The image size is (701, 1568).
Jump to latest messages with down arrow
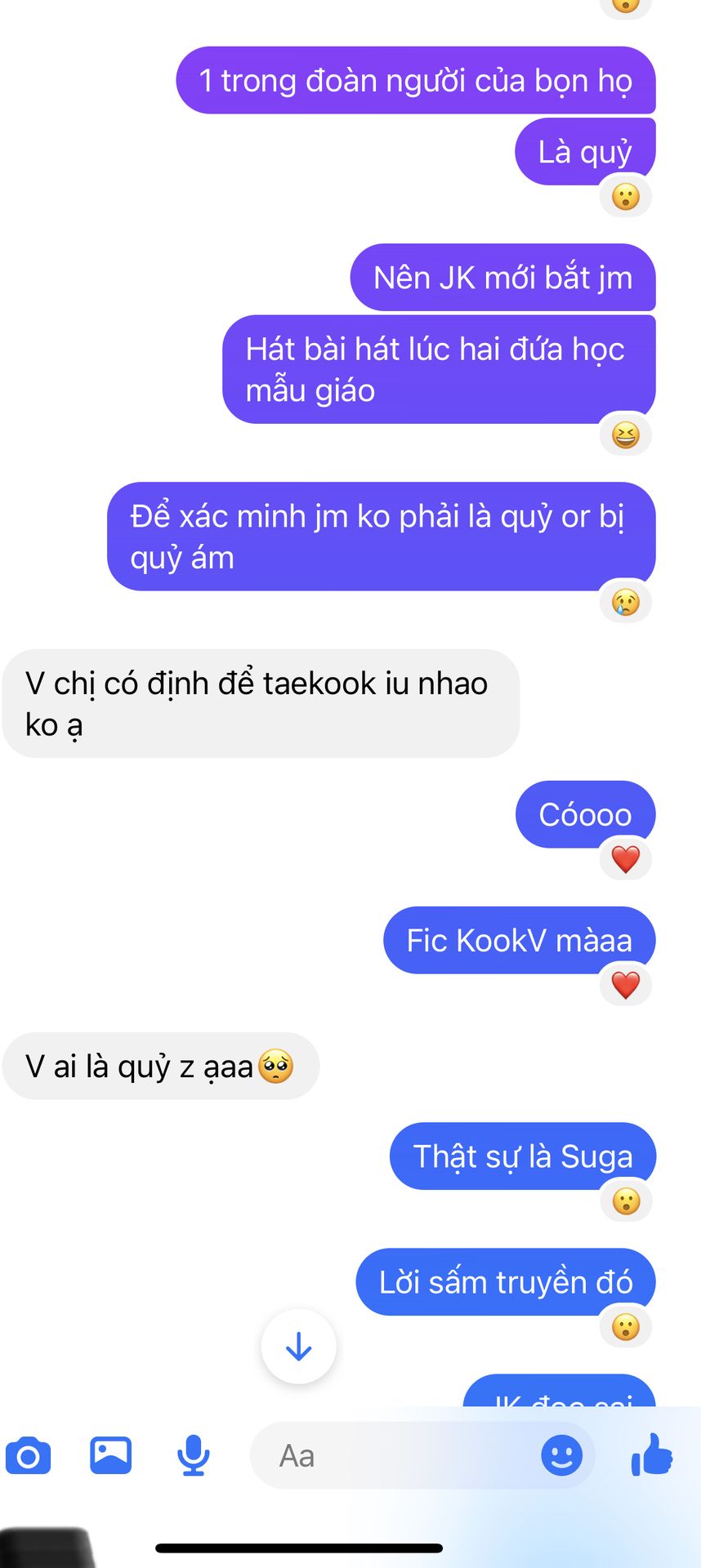tap(298, 1347)
